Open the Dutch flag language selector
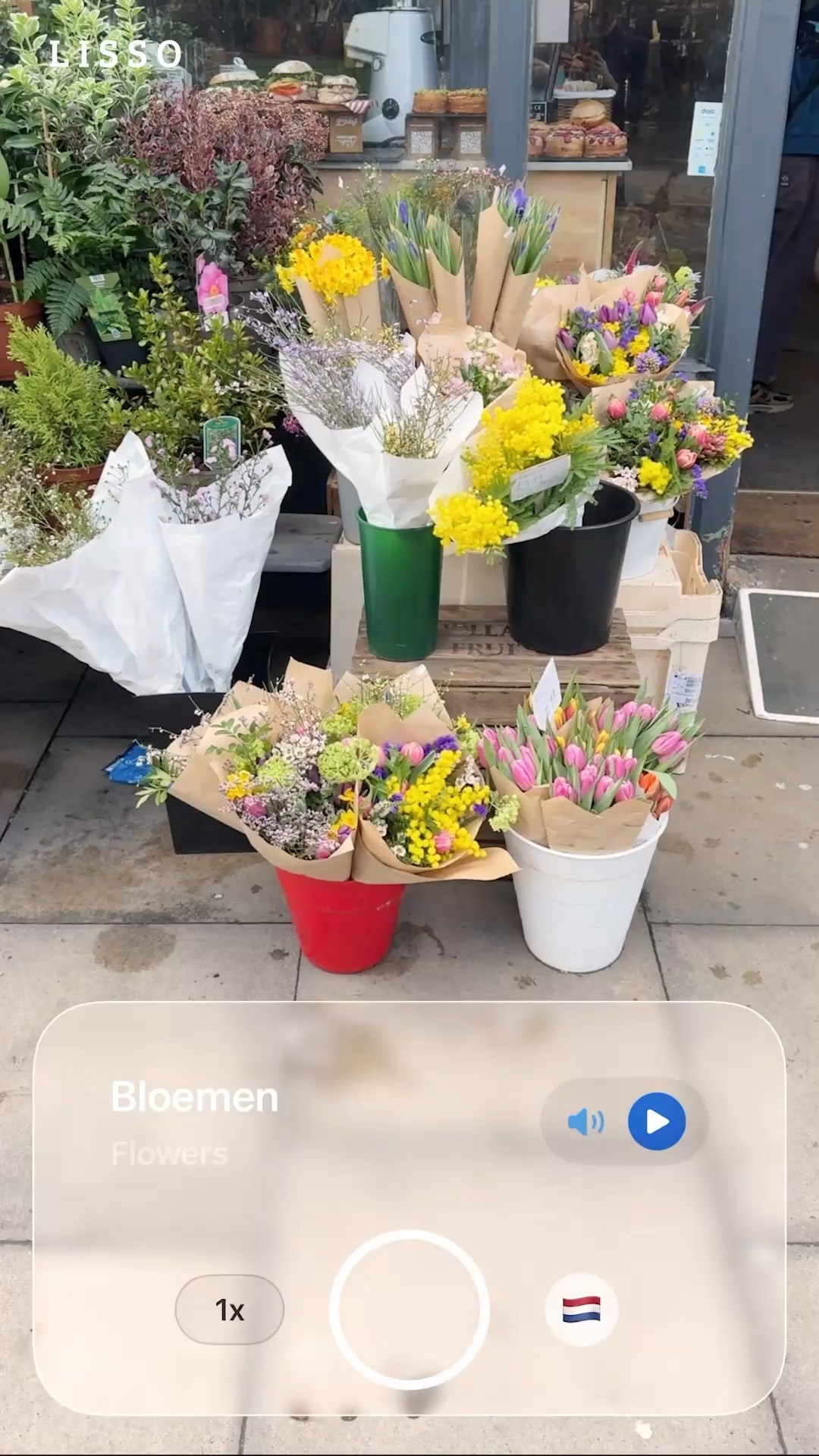The height and width of the screenshot is (1456, 819). tap(582, 1310)
